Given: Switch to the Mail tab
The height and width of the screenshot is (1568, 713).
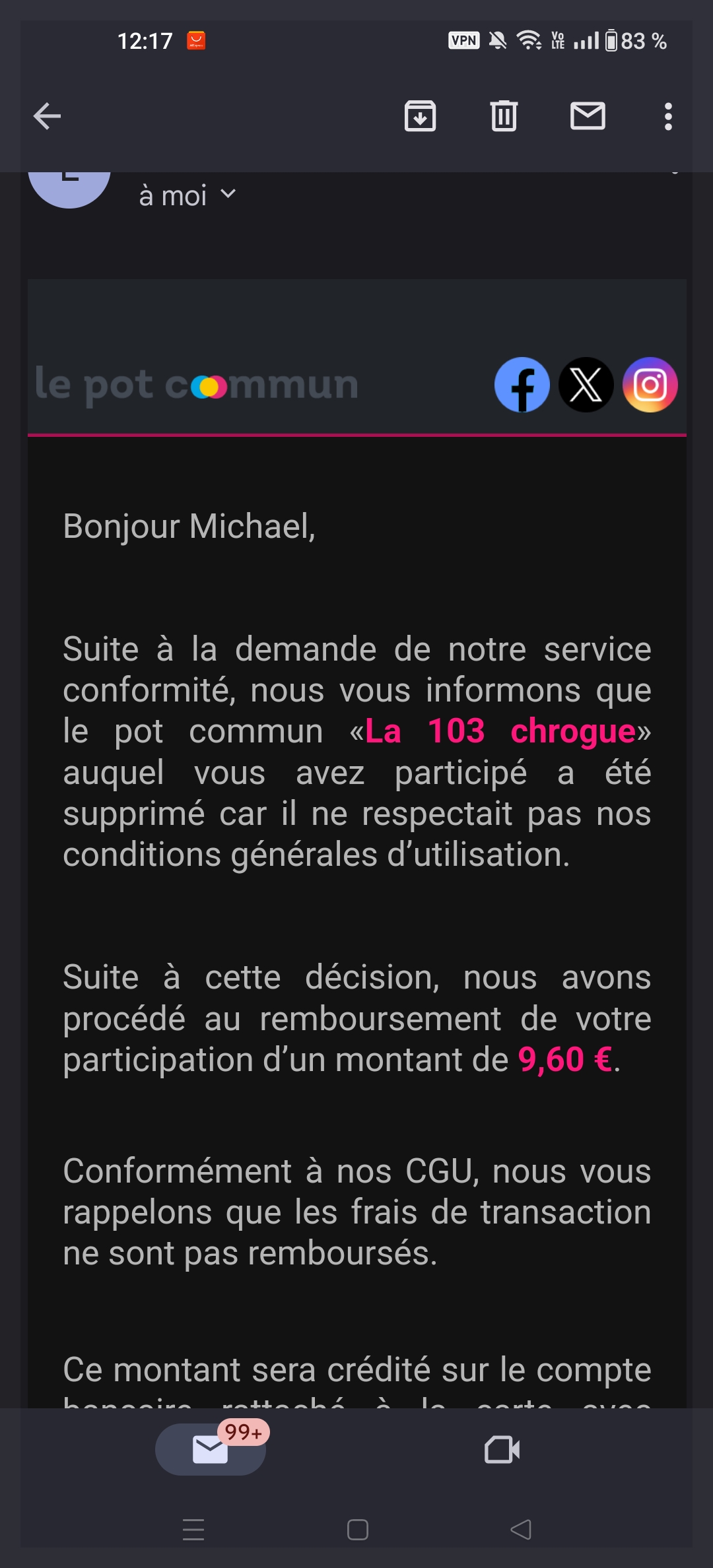Looking at the screenshot, I should 211,1450.
